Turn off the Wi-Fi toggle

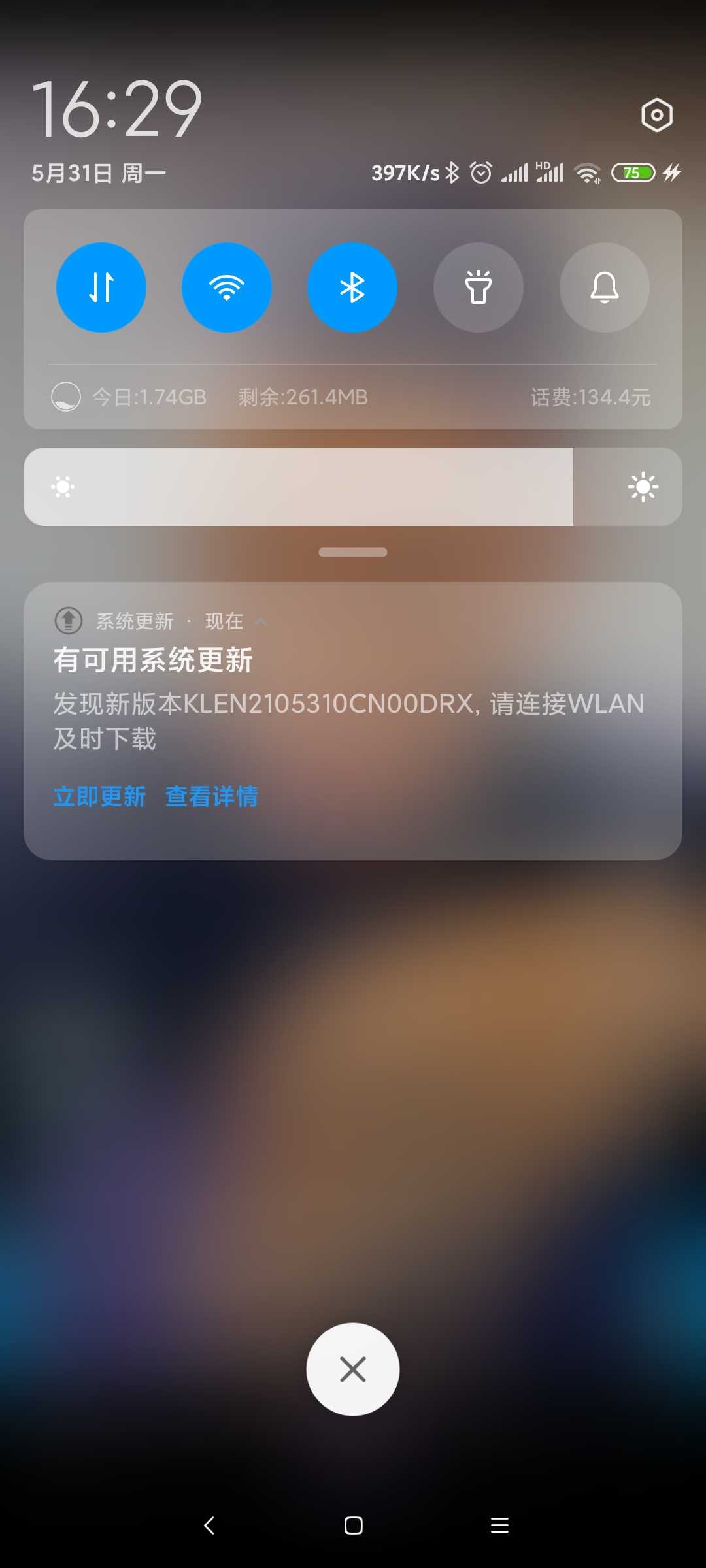coord(227,287)
